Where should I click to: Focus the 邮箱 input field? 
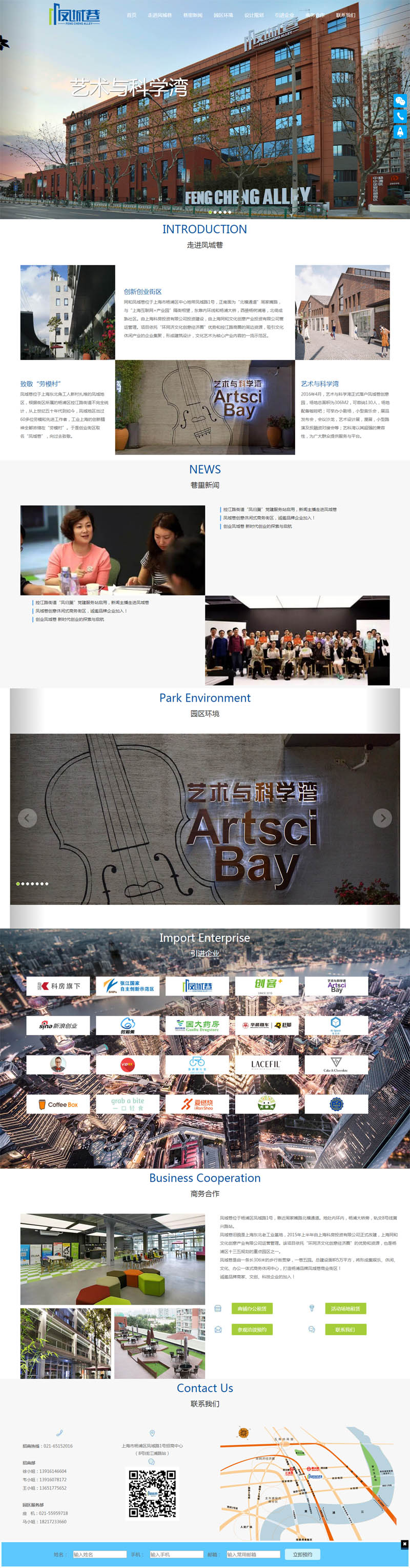(253, 1554)
